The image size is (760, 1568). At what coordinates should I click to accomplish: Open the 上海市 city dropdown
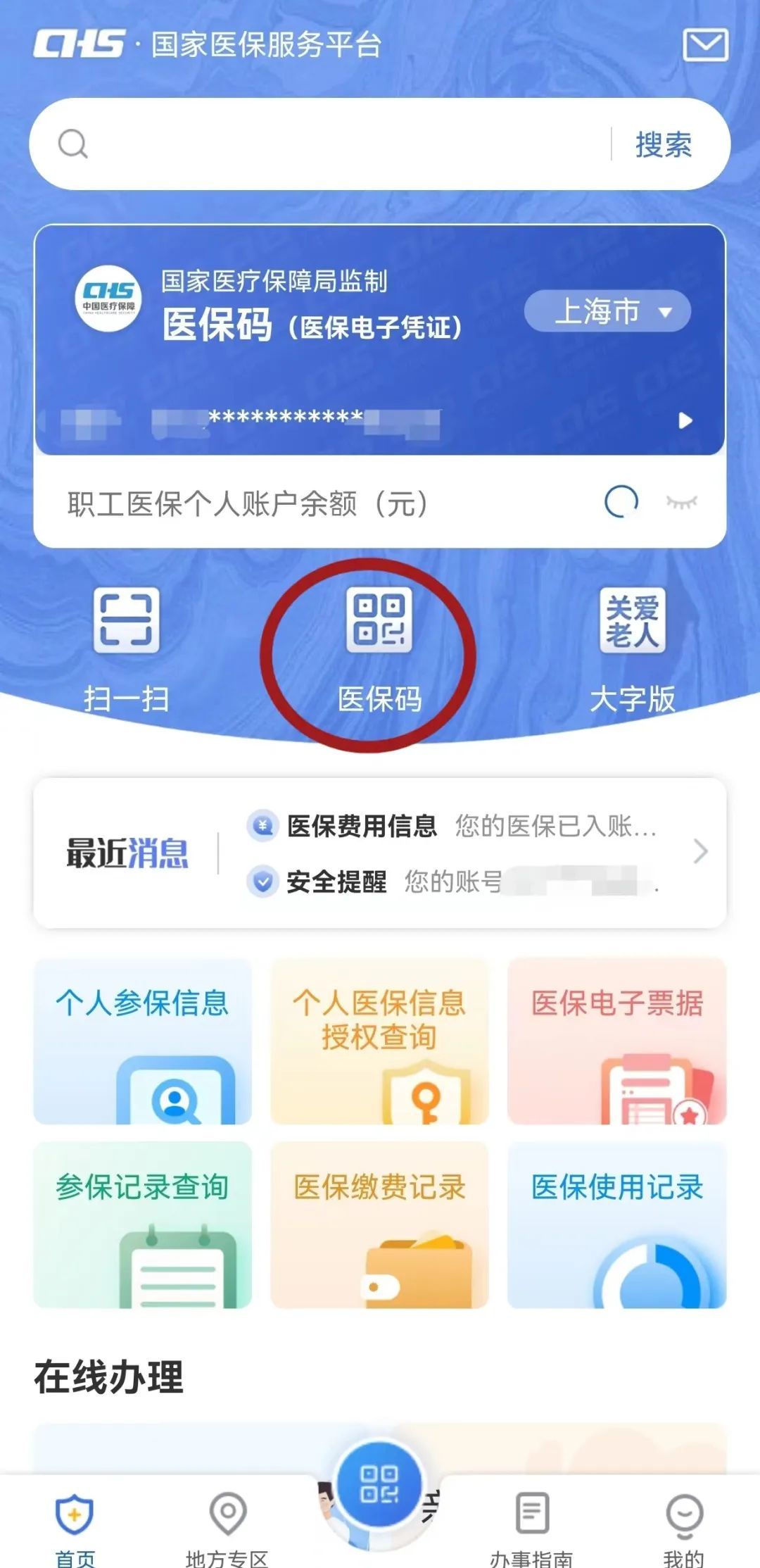pos(607,311)
